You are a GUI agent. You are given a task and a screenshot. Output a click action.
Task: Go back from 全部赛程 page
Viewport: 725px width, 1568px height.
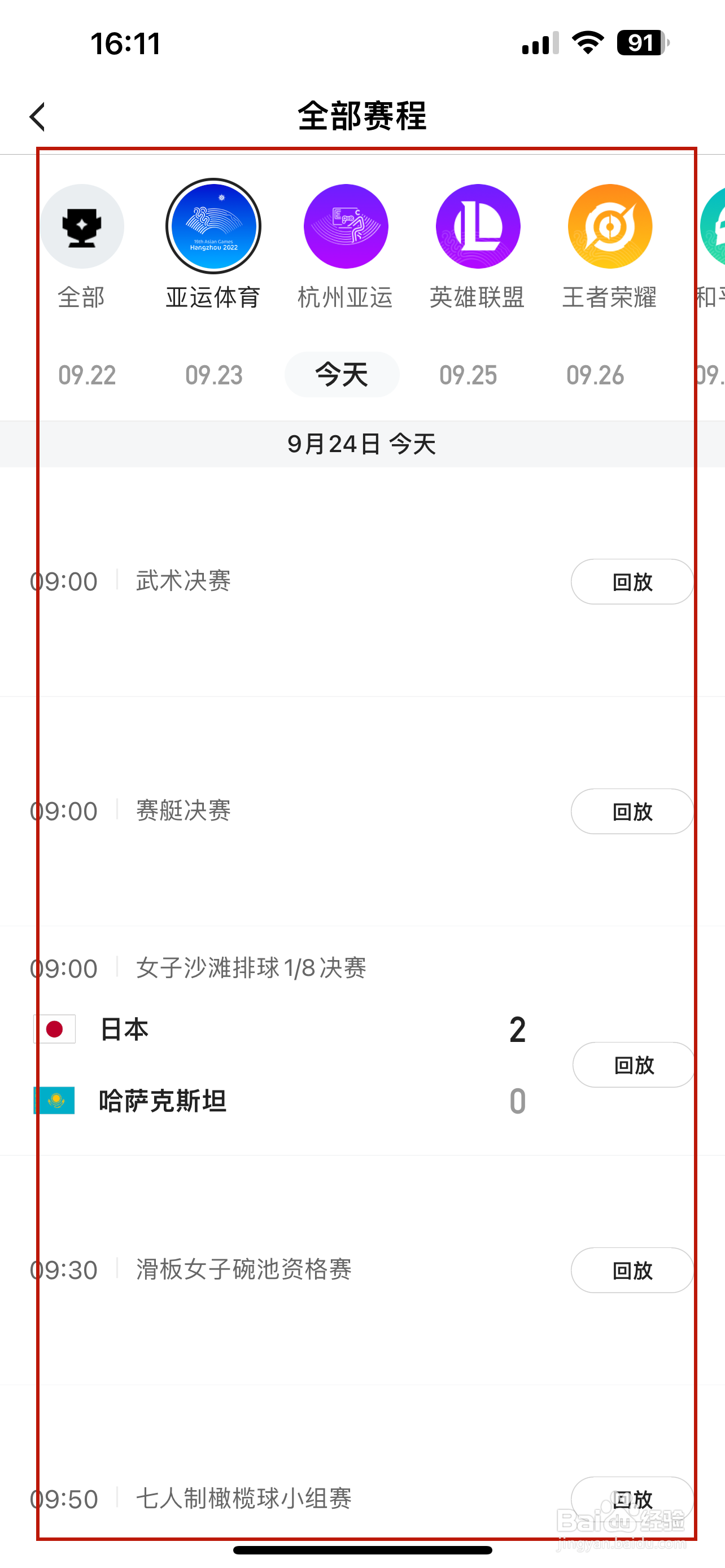pos(38,117)
